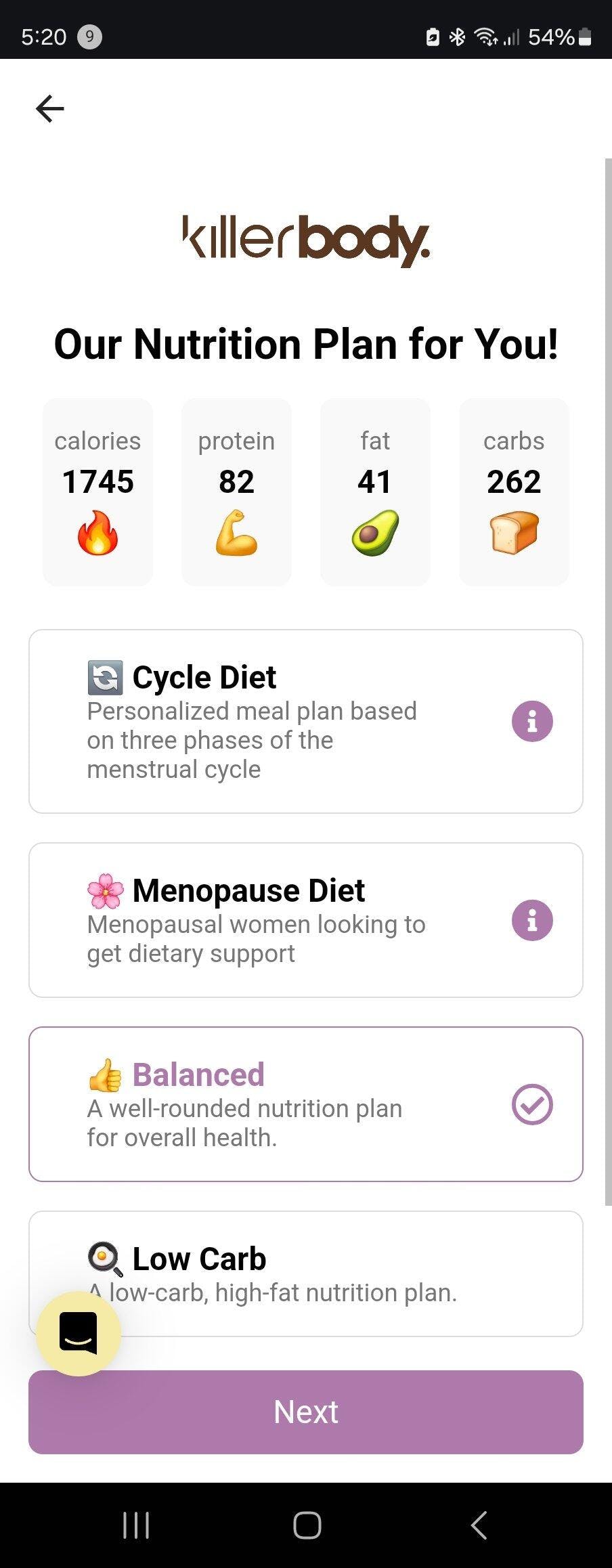Go back using the top arrow
Screen dimensions: 612x1568
(x=50, y=108)
